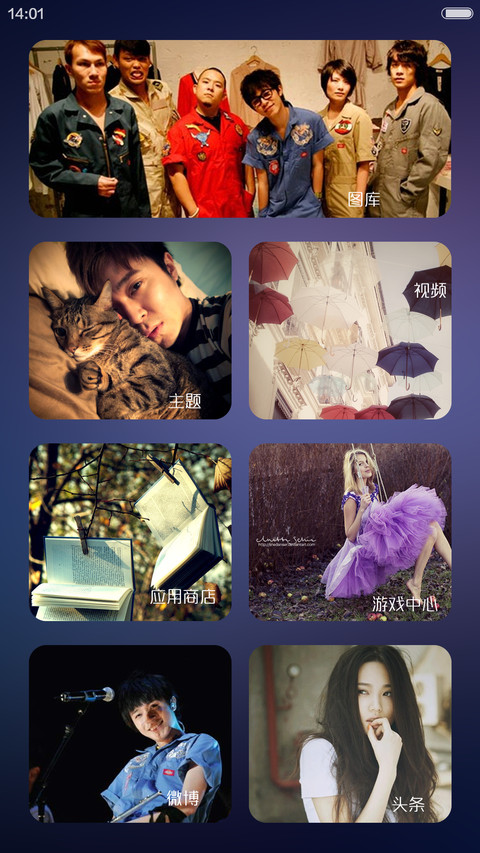Open the 头条 headlines tile
Screen dimensions: 480x853
click(350, 734)
